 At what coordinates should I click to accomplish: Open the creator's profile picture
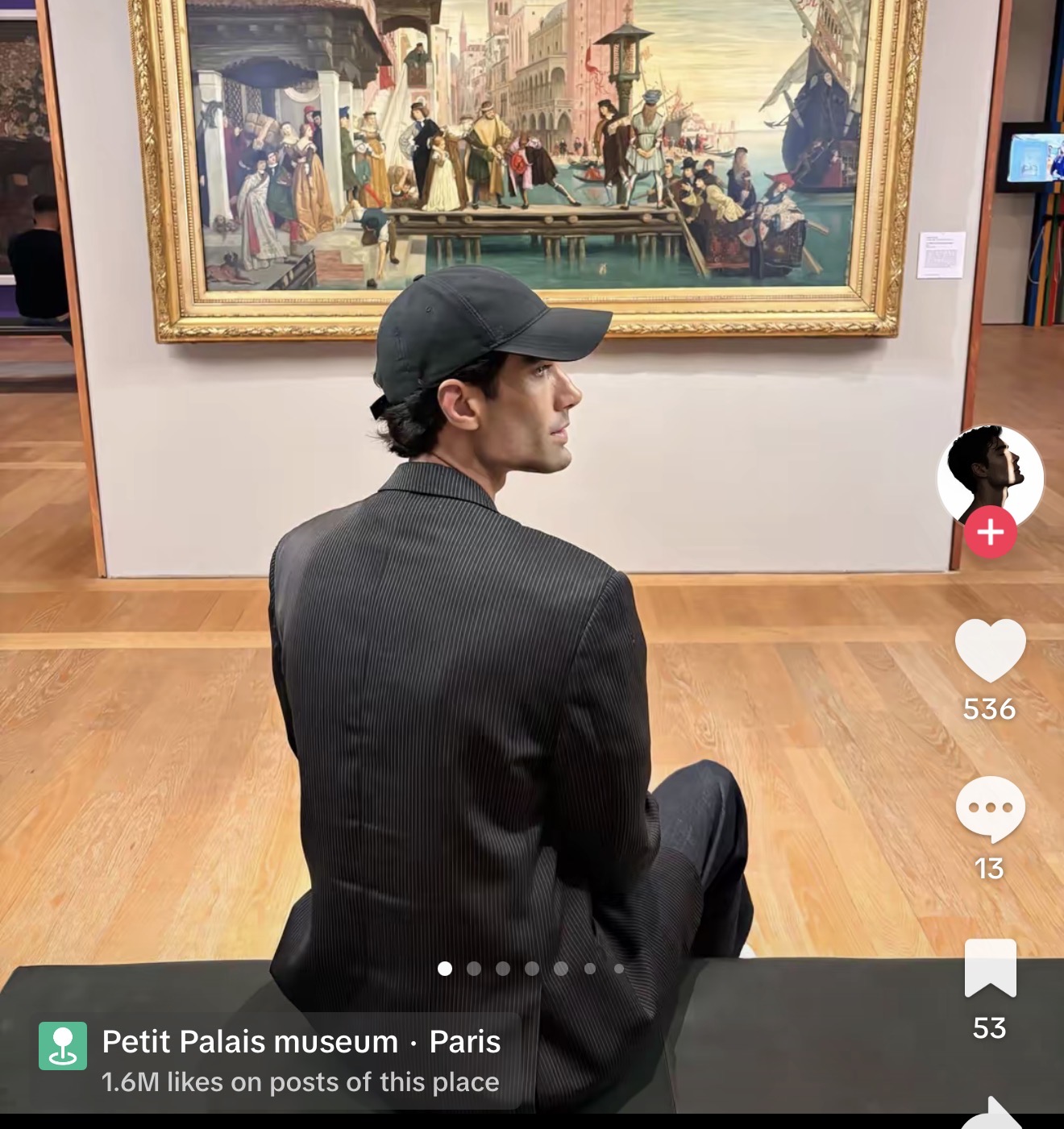click(x=990, y=474)
